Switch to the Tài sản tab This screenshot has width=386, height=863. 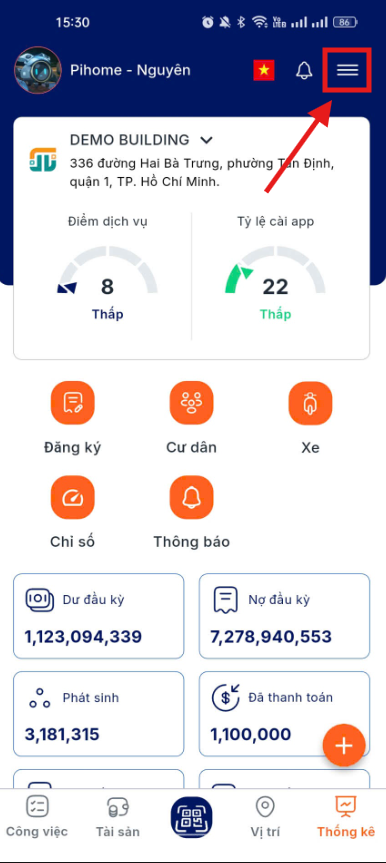[118, 816]
